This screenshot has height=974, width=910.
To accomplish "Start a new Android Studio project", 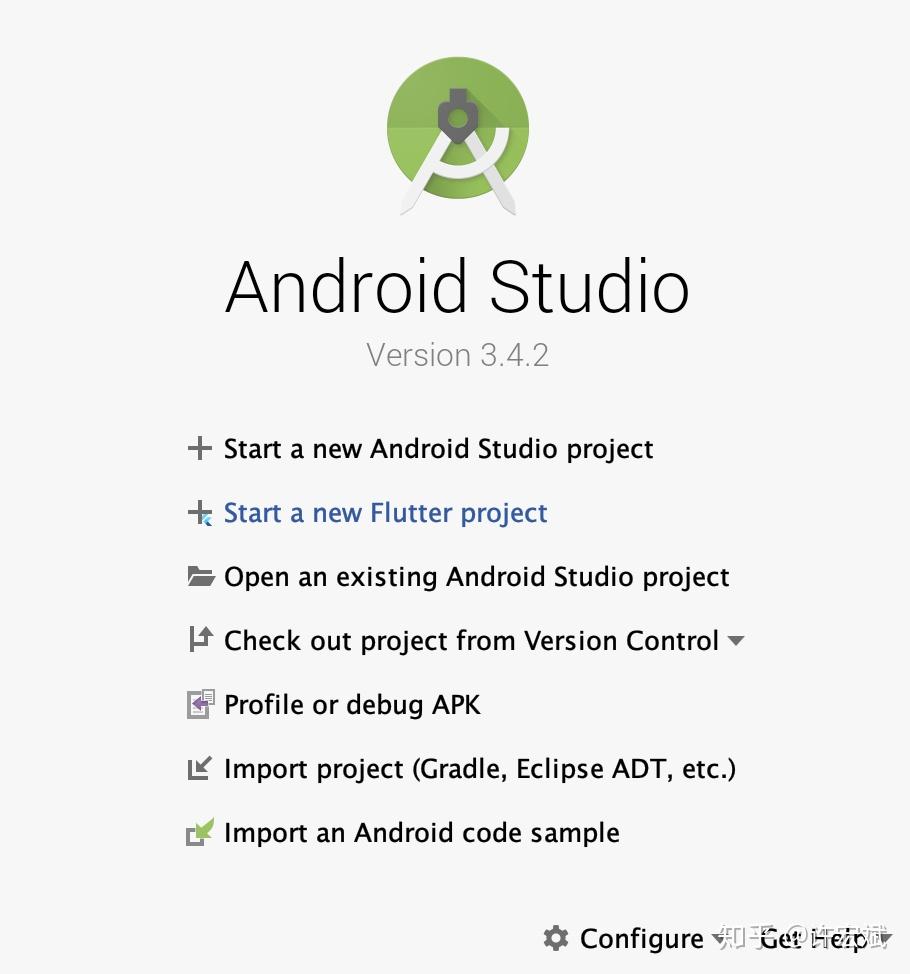I will [x=438, y=449].
